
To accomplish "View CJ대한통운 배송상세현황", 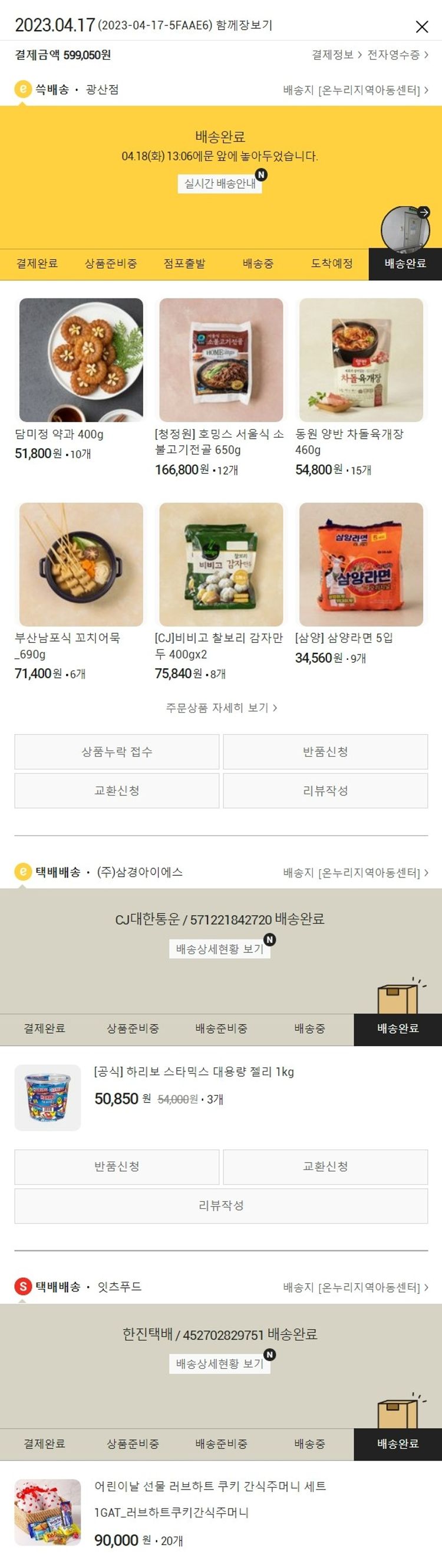I will tap(219, 949).
